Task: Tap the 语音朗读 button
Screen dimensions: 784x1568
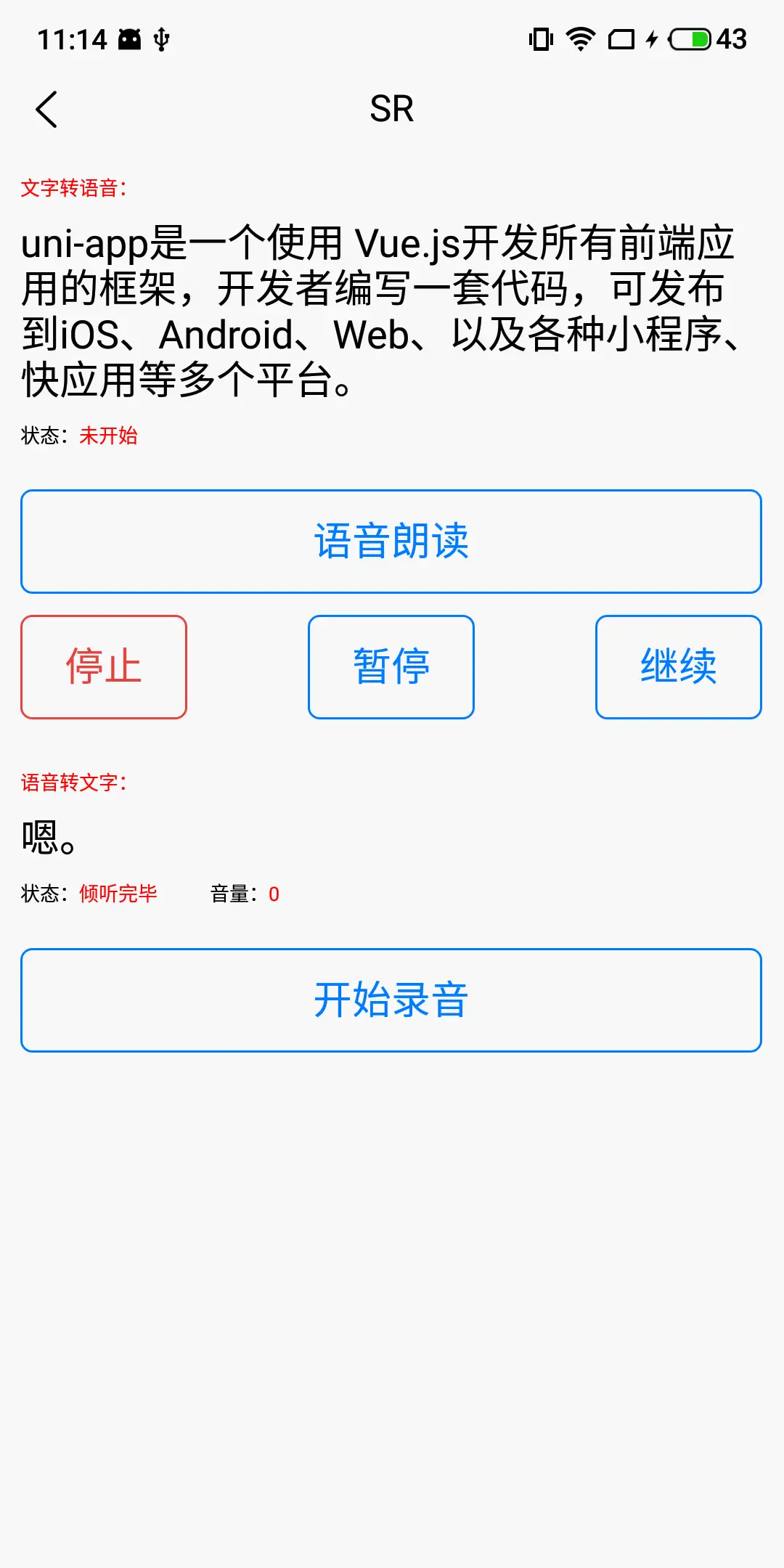Action: pos(391,542)
